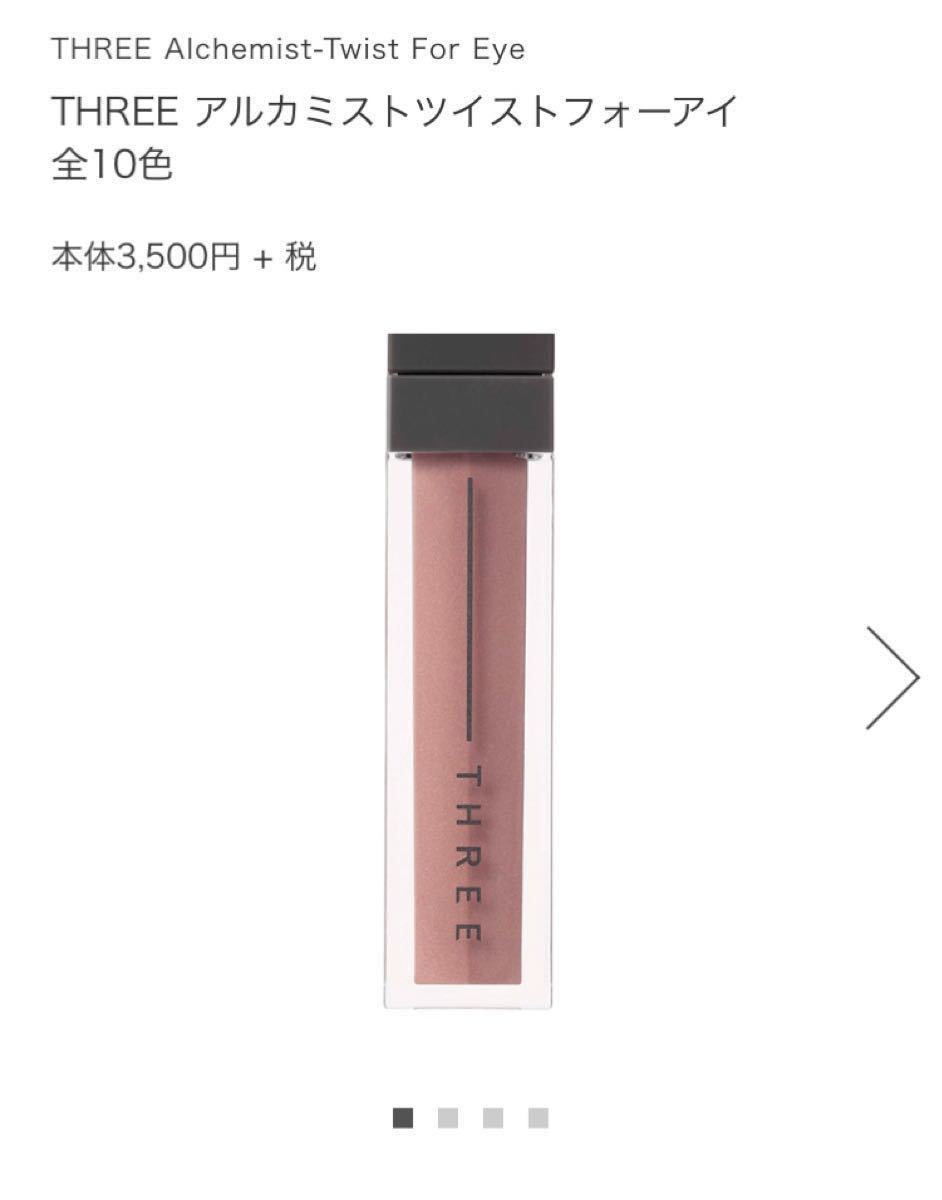
Task: Jump to the second carousel dot
Action: tap(448, 1118)
